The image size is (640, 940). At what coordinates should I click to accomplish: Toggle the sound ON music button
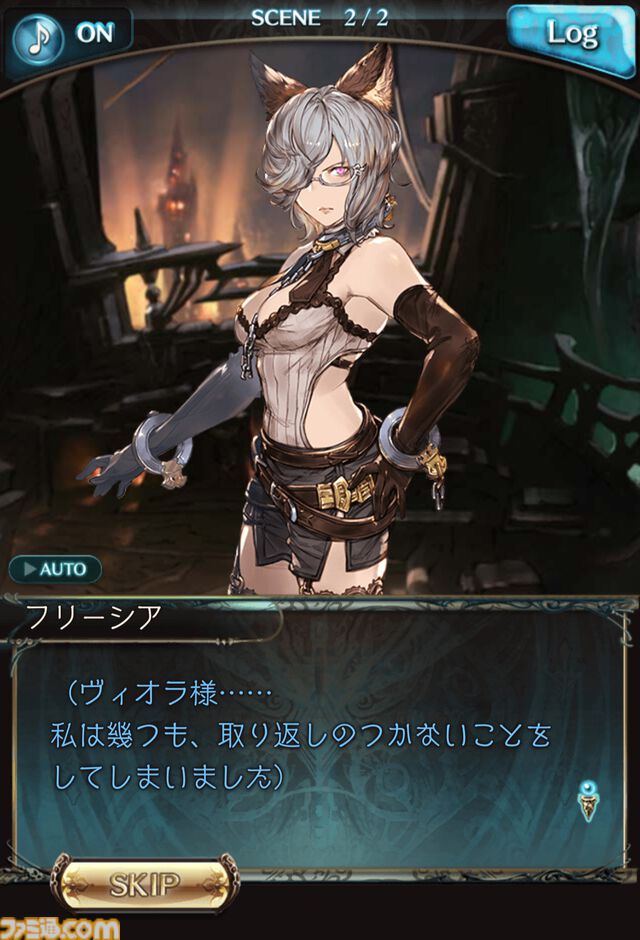click(x=68, y=33)
